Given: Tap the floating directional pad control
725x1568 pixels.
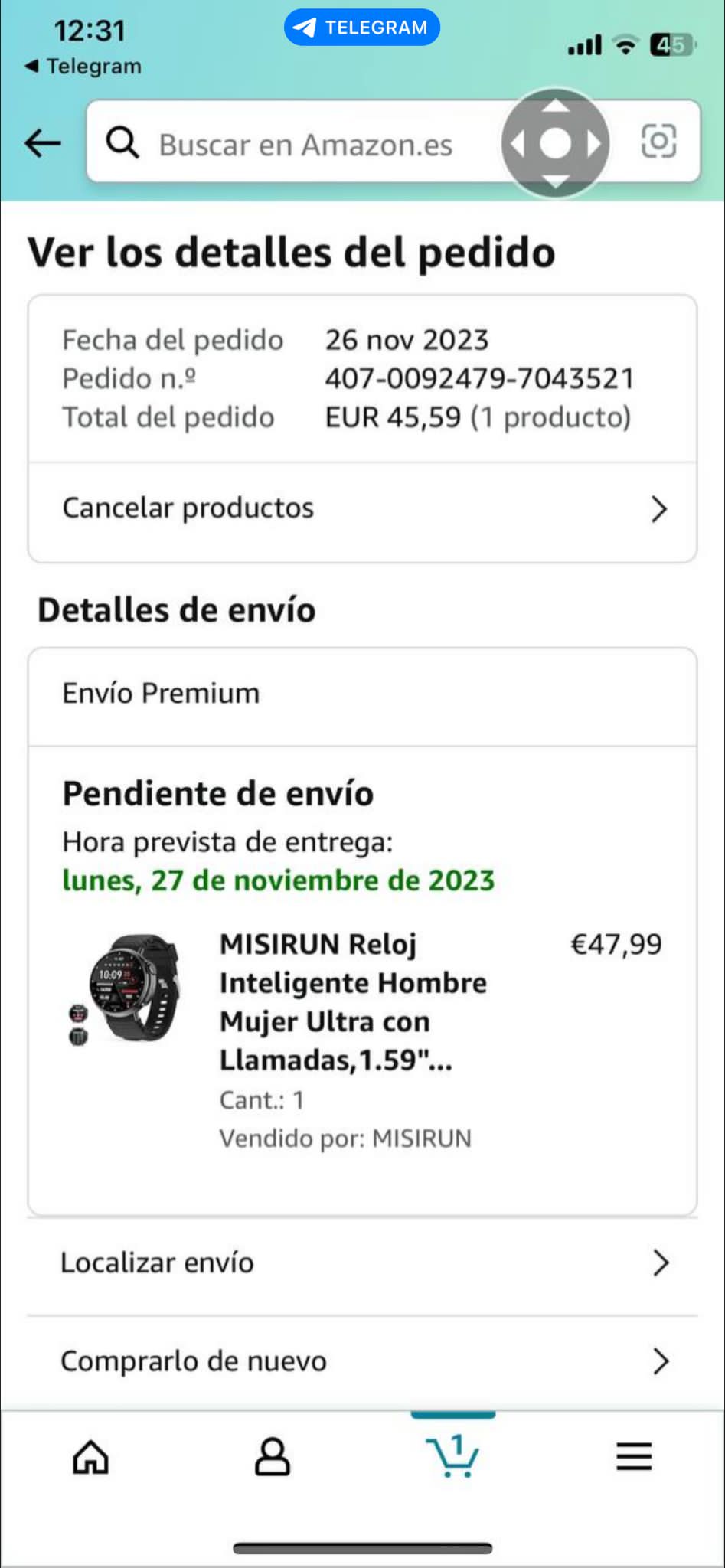Looking at the screenshot, I should [x=555, y=143].
